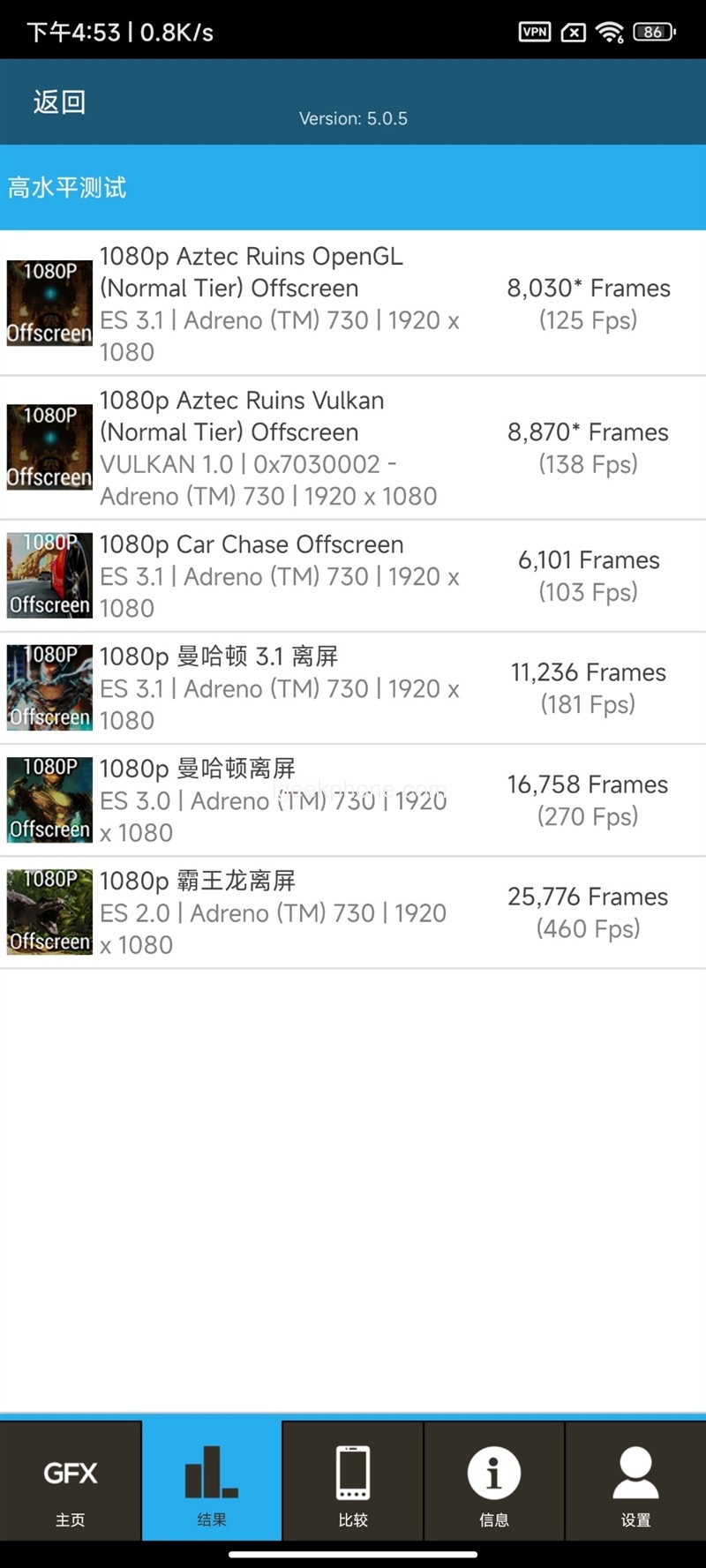Viewport: 706px width, 1568px height.
Task: Select the Aztec Ruins Vulkan result row
Action: (353, 447)
